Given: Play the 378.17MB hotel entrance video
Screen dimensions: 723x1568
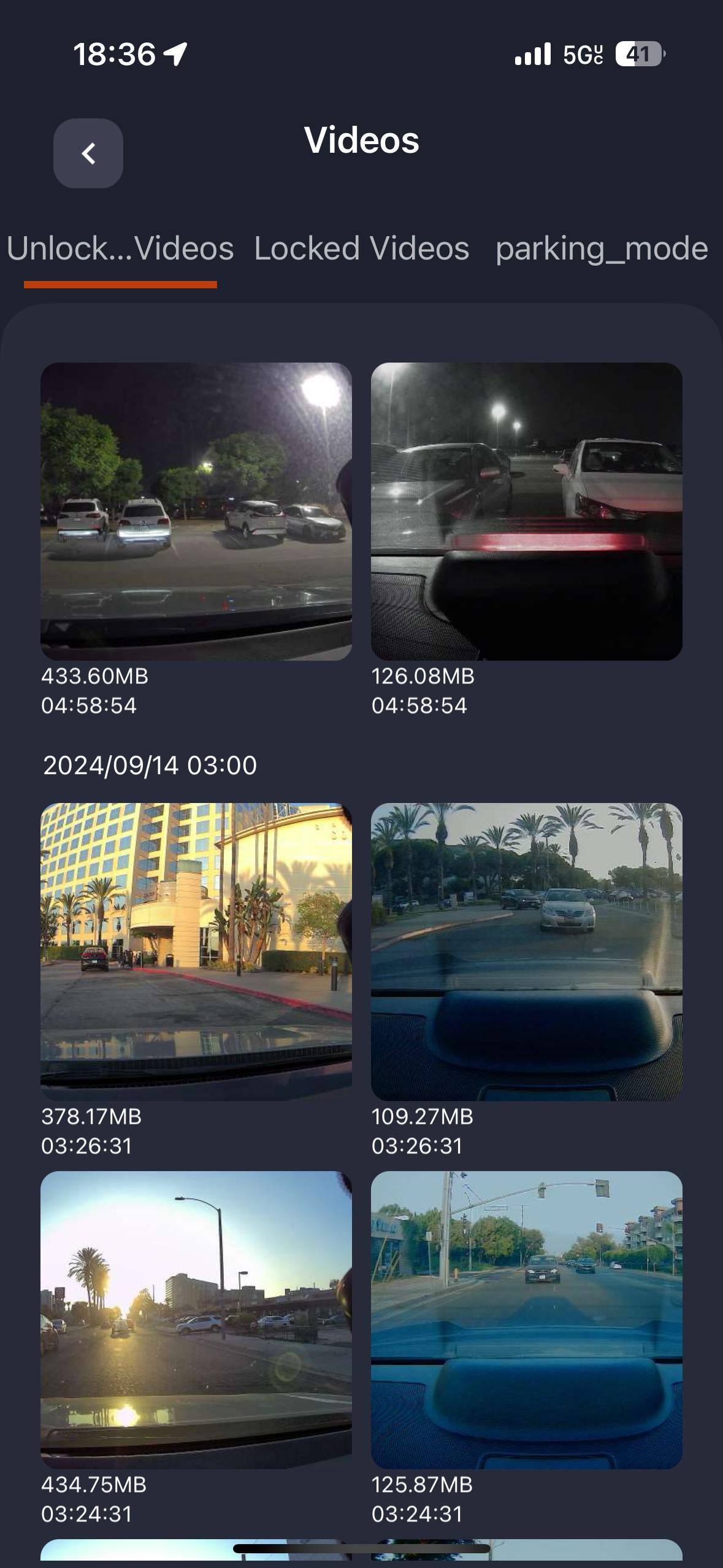Looking at the screenshot, I should [196, 951].
